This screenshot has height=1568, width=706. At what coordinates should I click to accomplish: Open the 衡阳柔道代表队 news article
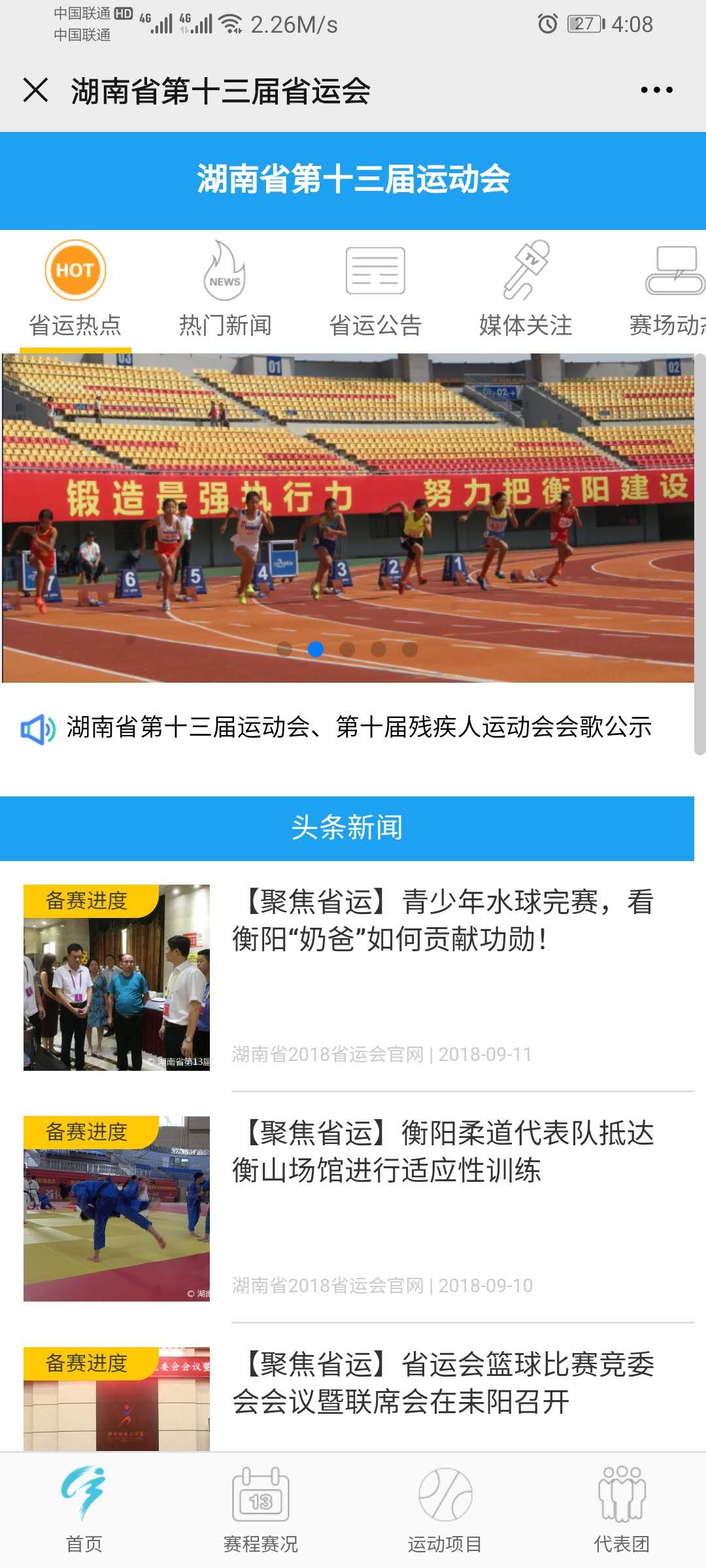point(443,1151)
